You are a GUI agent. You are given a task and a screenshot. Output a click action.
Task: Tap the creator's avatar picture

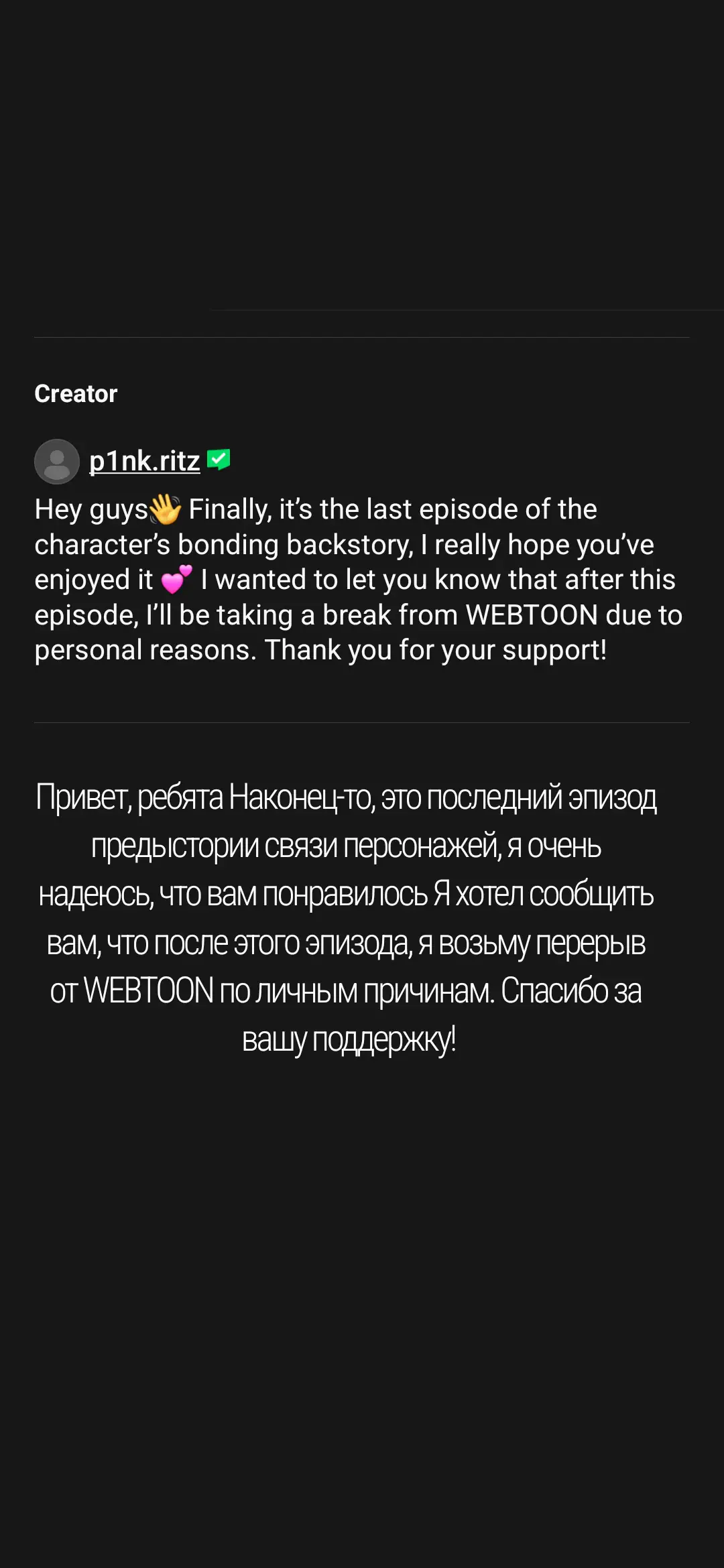[57, 462]
